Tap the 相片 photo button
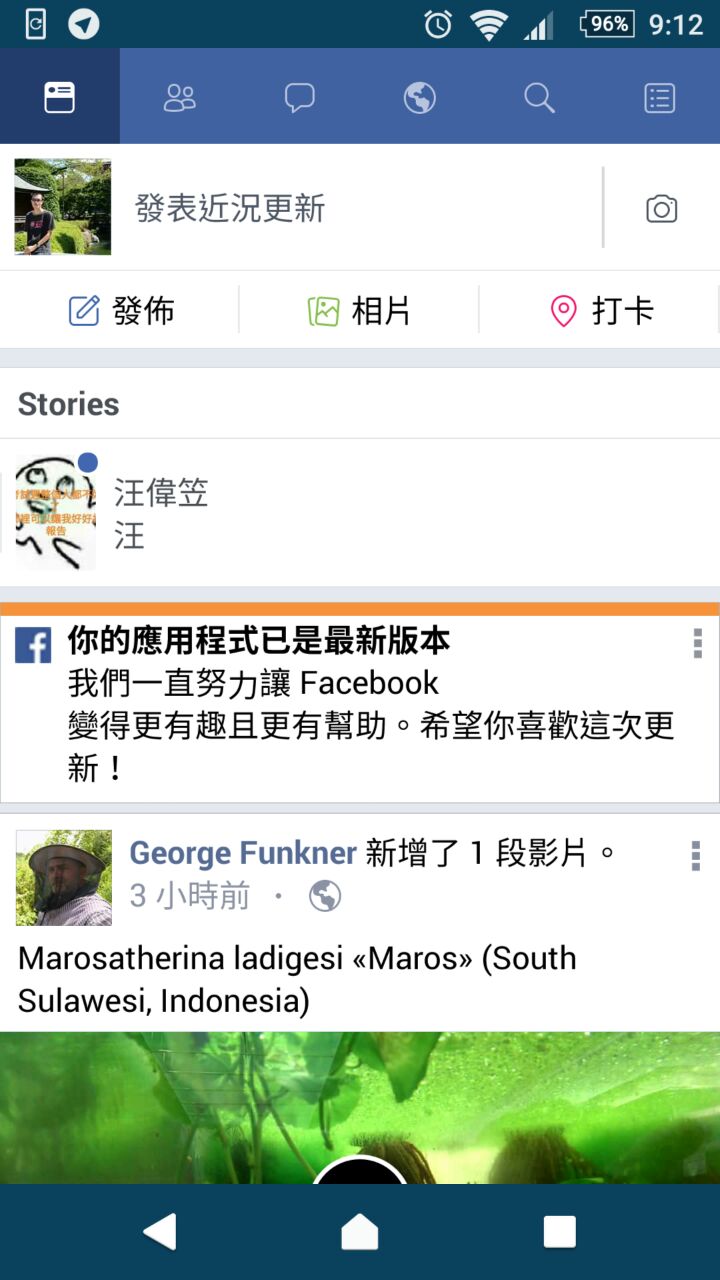Viewport: 720px width, 1280px height. [360, 311]
